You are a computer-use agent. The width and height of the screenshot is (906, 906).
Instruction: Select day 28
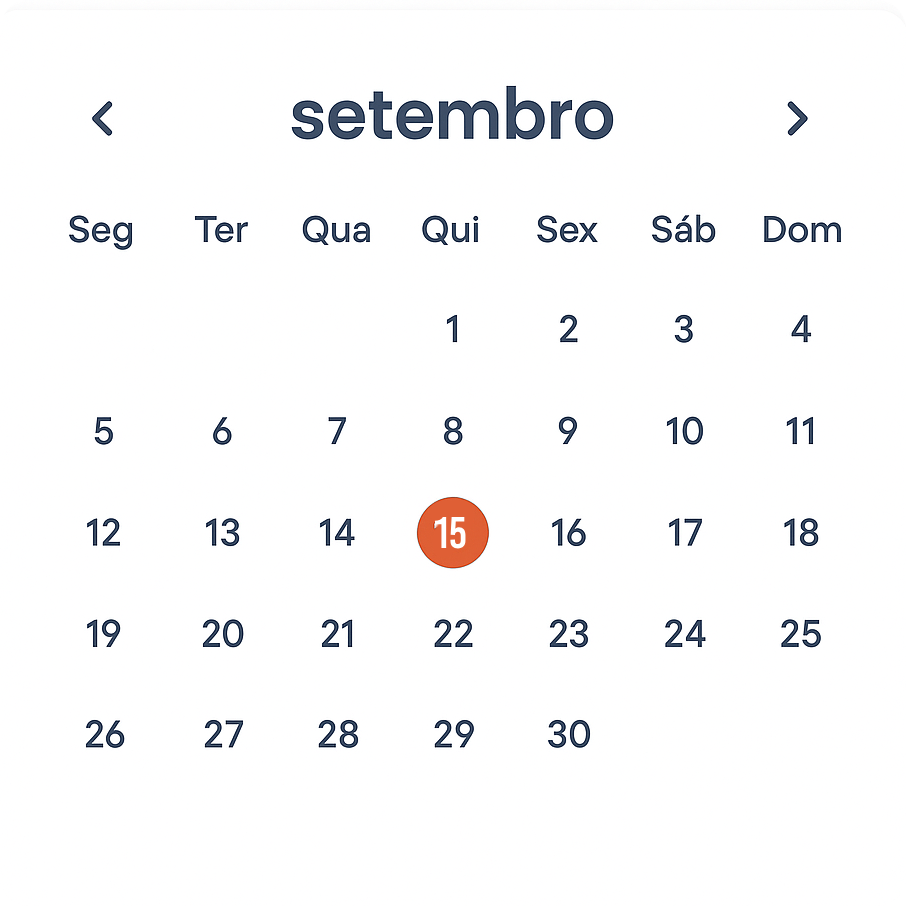point(337,735)
